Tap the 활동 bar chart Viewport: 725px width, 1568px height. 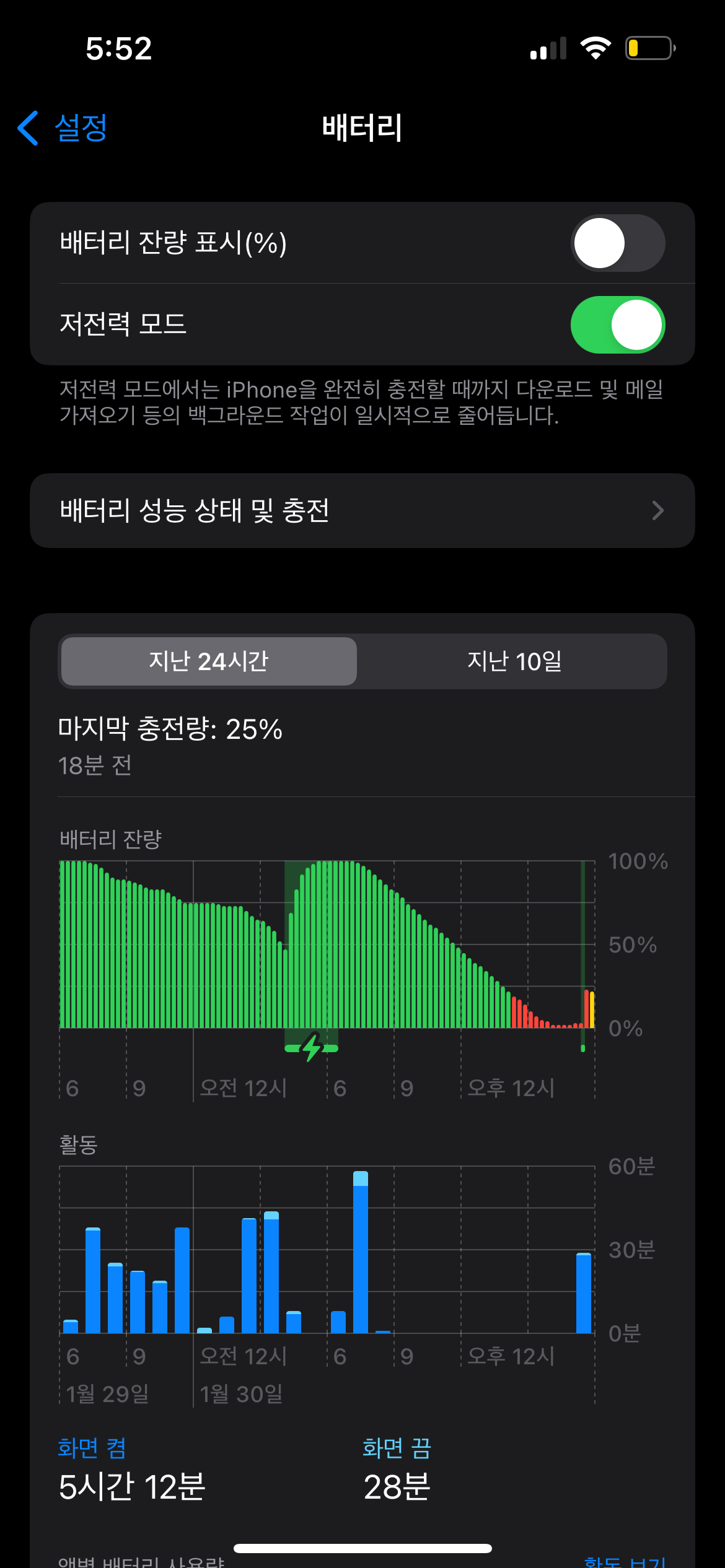(x=327, y=1250)
